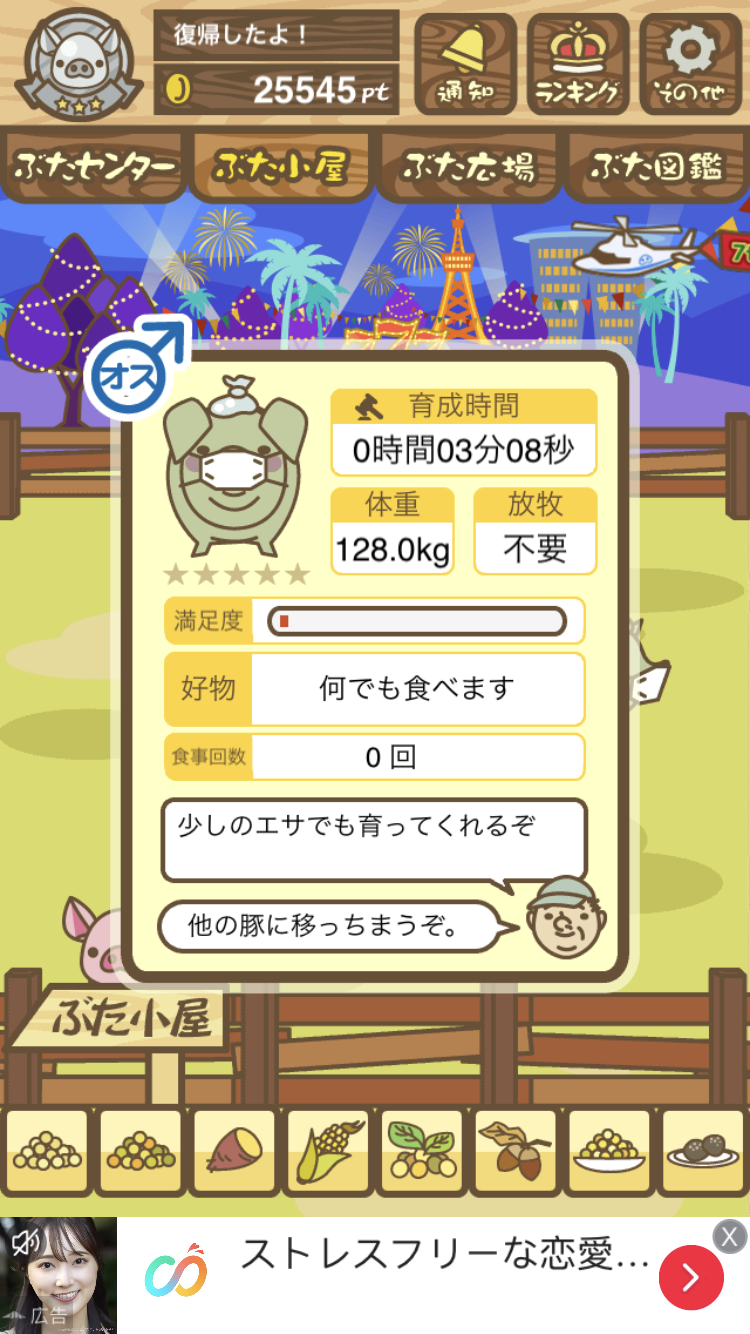Screen dimensions: 750x1334
Task: Open the ぶた図鑑 encyclopedia tab
Action: tap(656, 166)
